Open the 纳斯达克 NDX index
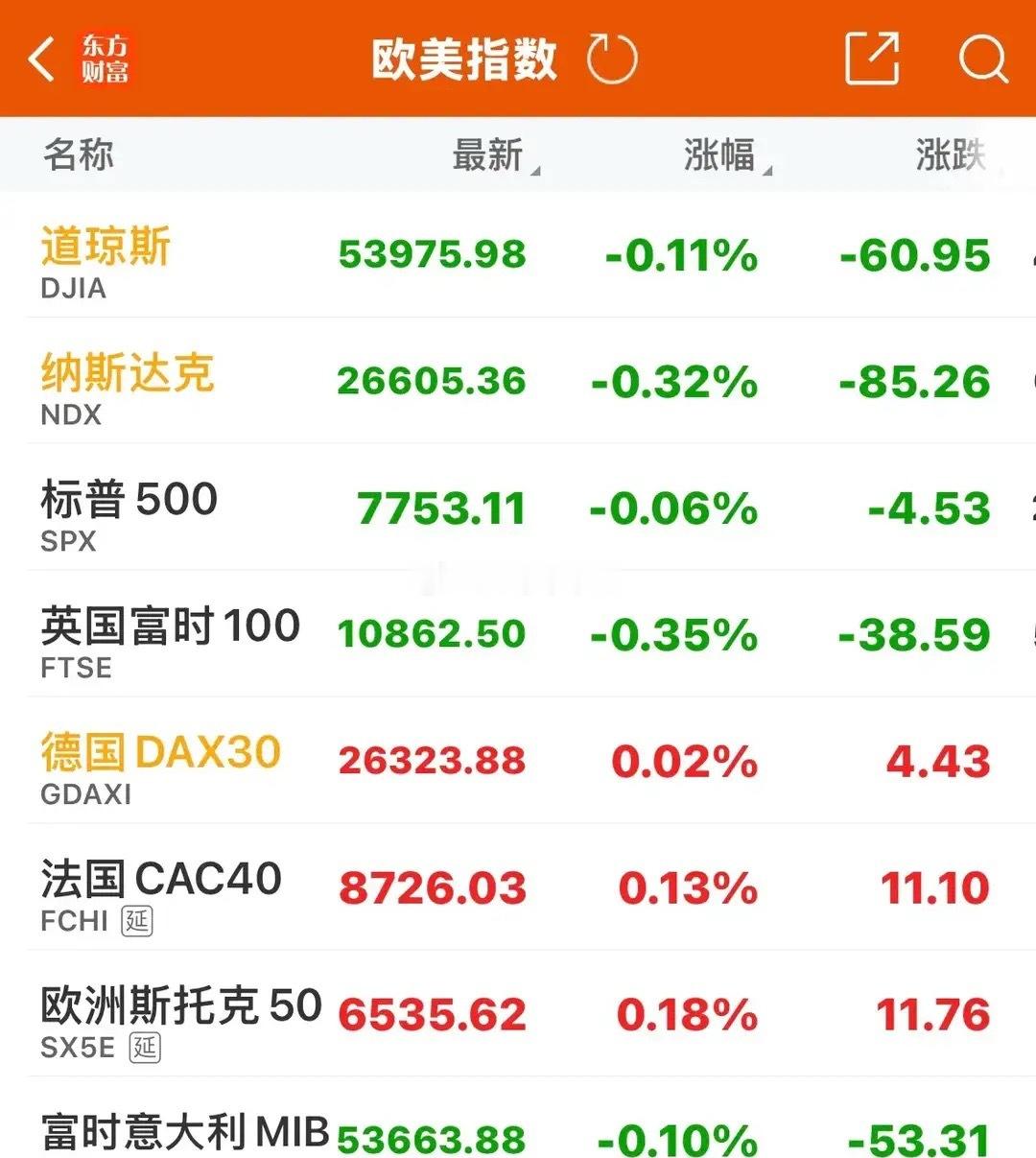 pos(518,381)
